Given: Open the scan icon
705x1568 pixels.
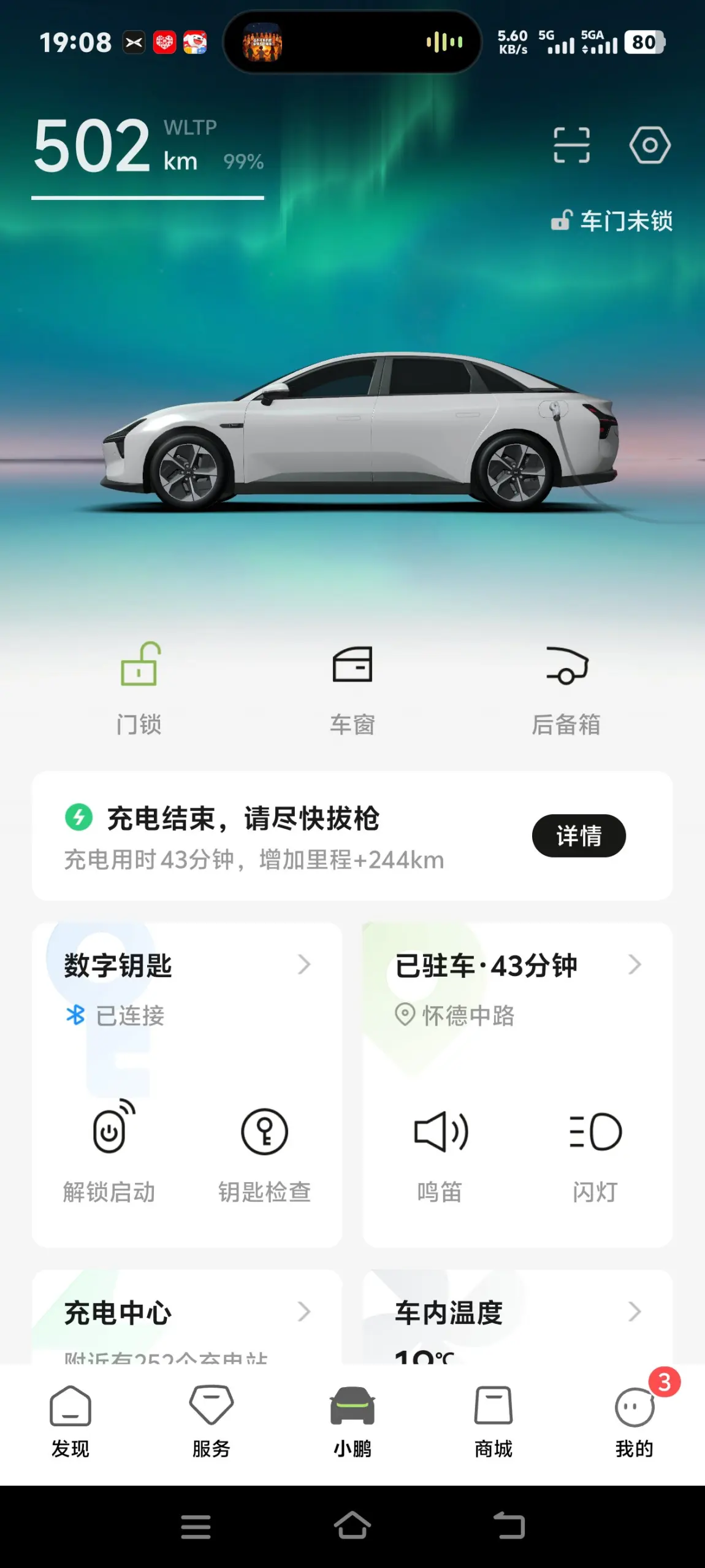Looking at the screenshot, I should click(x=571, y=145).
